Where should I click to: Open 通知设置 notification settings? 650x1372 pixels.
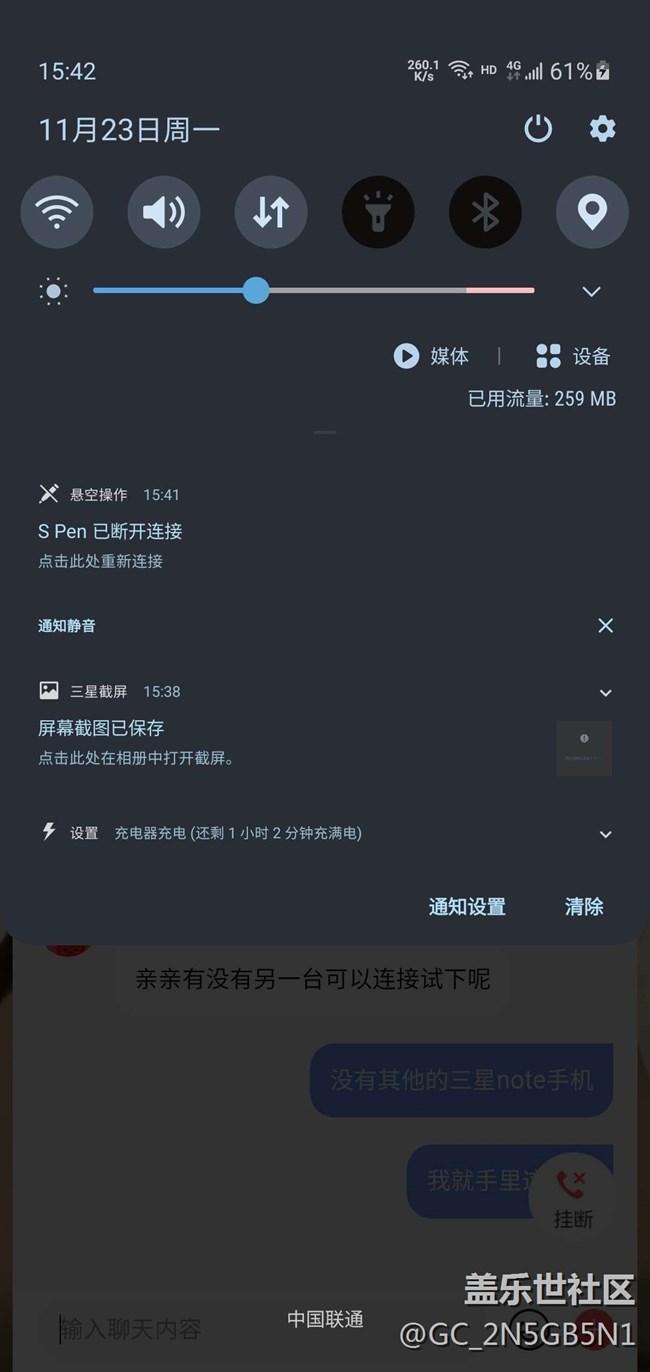tap(467, 906)
